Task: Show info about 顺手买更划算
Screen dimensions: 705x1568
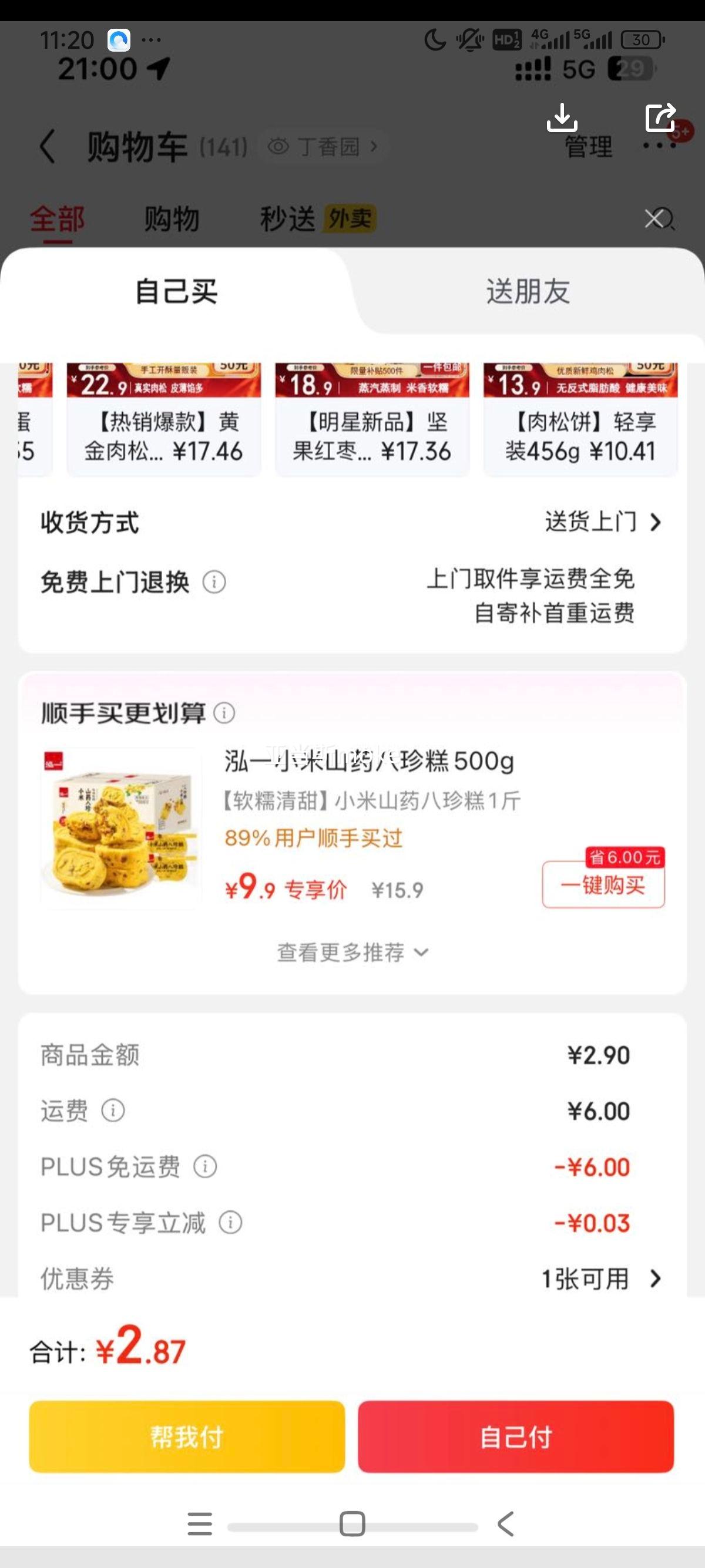Action: click(x=224, y=713)
